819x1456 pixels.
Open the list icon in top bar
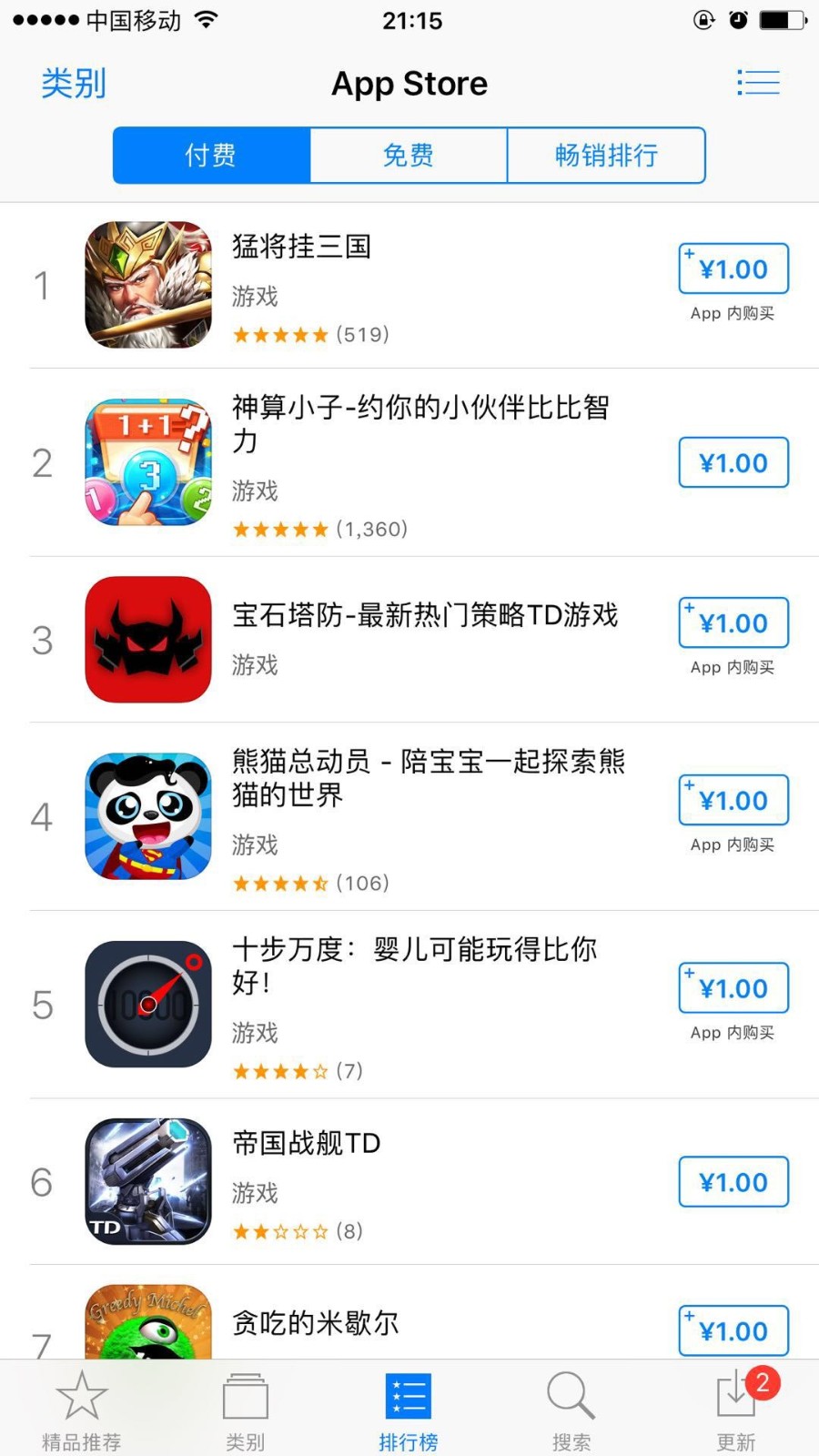coord(757,83)
